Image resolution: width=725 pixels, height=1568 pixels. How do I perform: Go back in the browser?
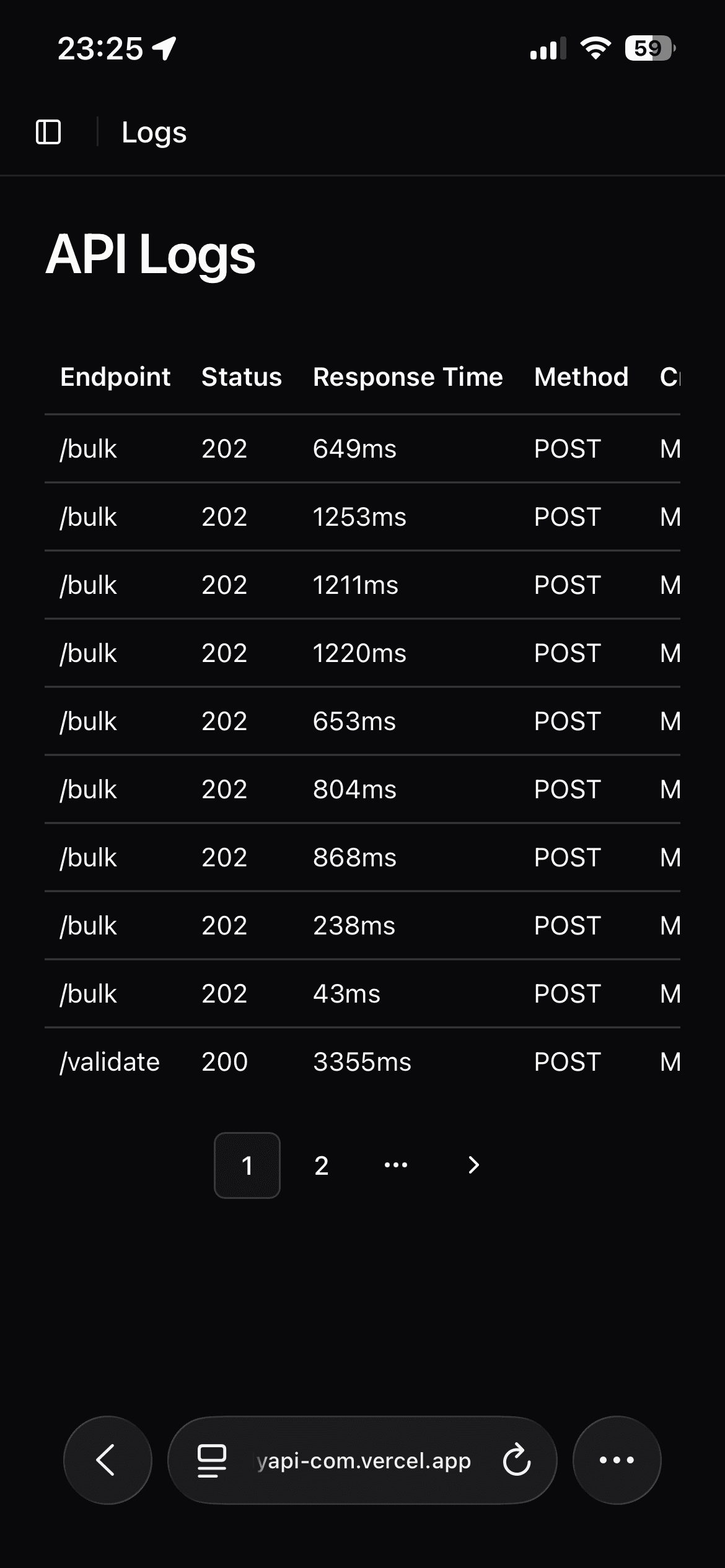pyautogui.click(x=107, y=1460)
